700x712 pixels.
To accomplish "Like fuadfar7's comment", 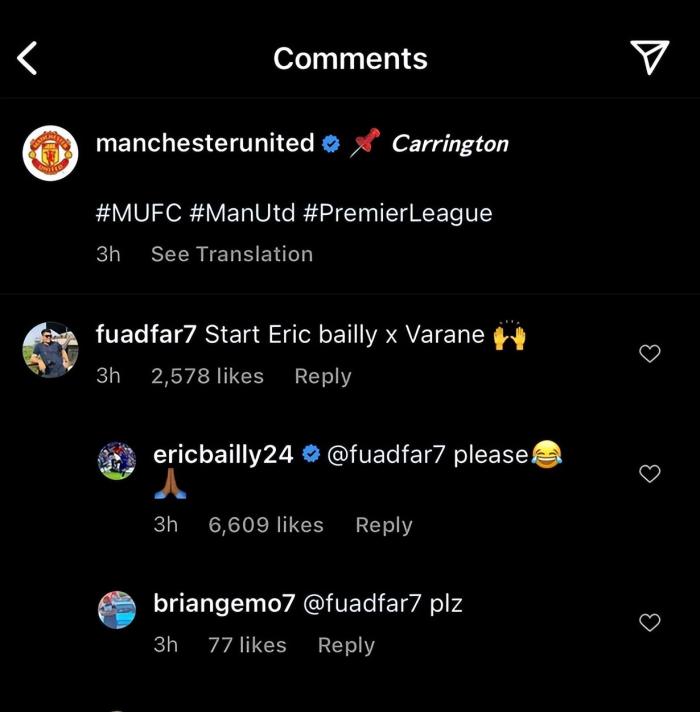I will (650, 353).
